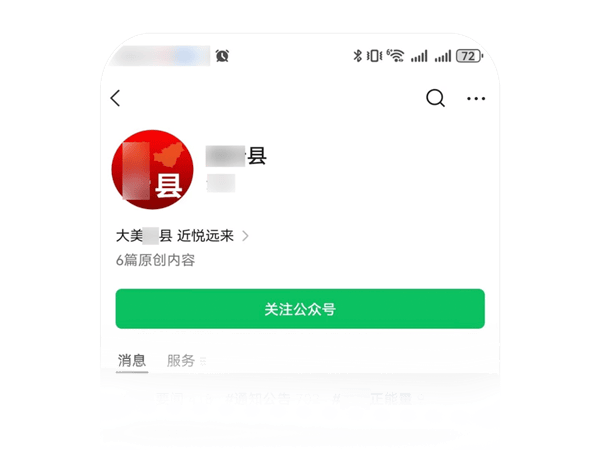
Task: Go back using the arrow icon
Action: click(116, 98)
